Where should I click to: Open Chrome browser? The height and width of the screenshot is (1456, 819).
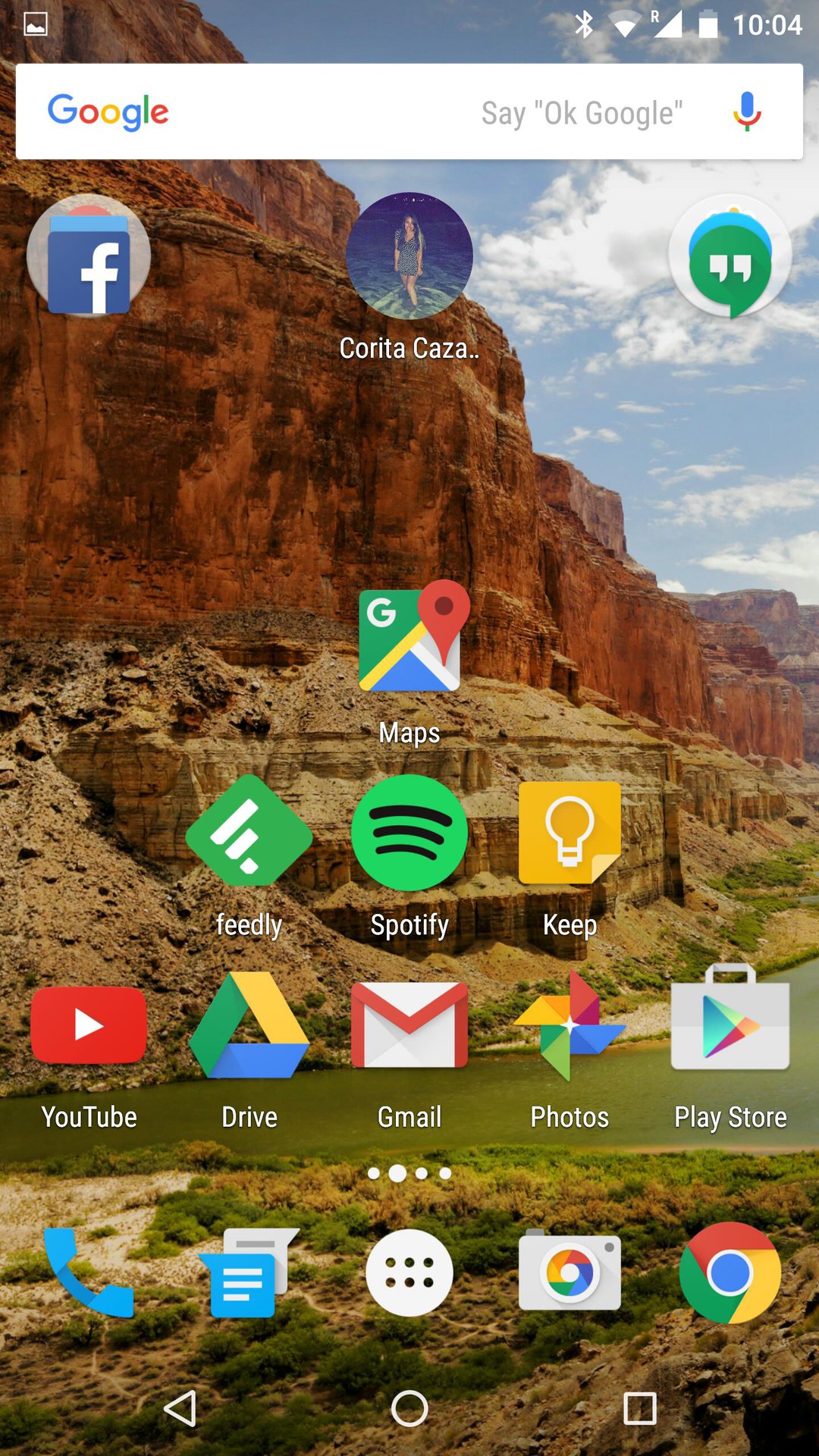point(730,1272)
